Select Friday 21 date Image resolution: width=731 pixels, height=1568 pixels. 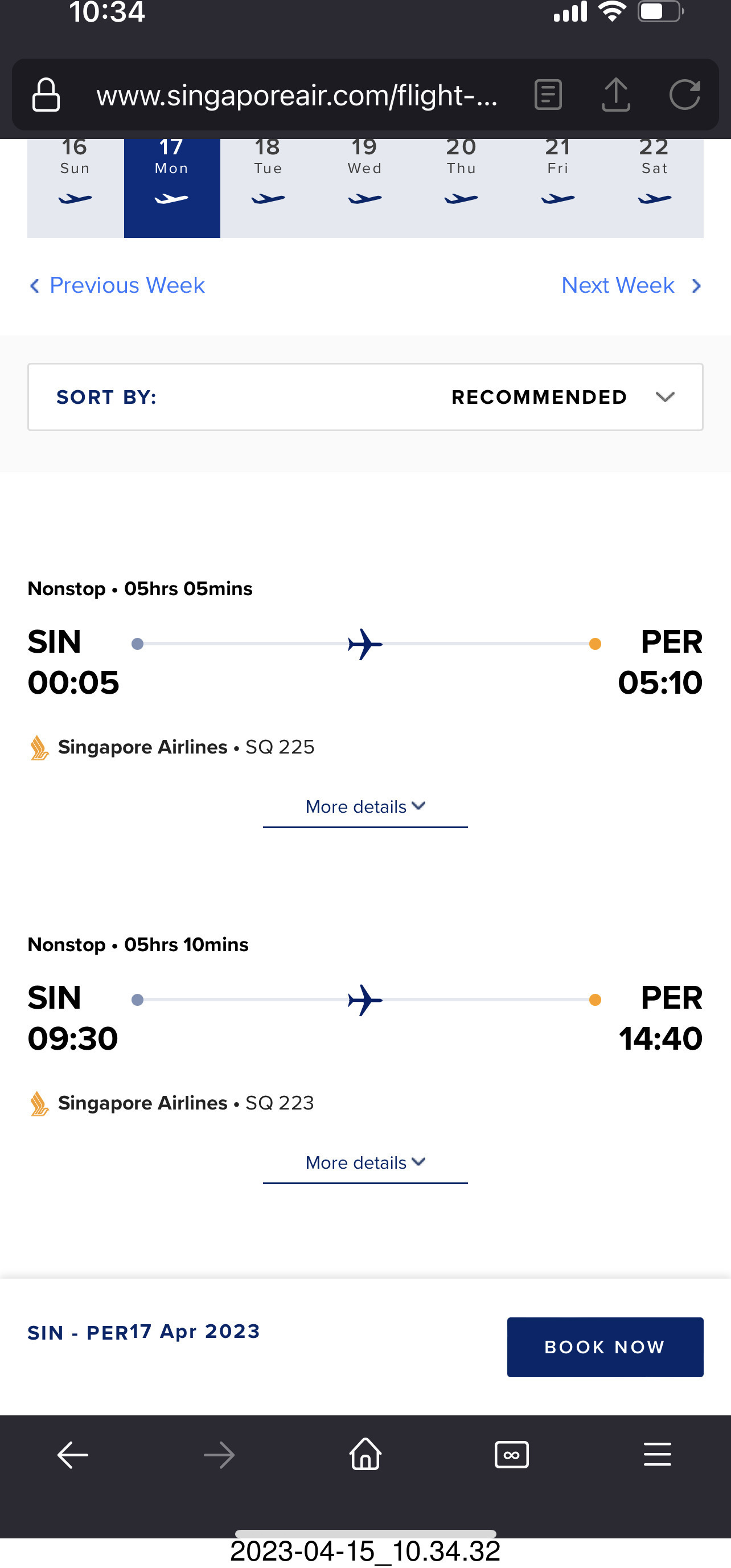[x=558, y=187]
